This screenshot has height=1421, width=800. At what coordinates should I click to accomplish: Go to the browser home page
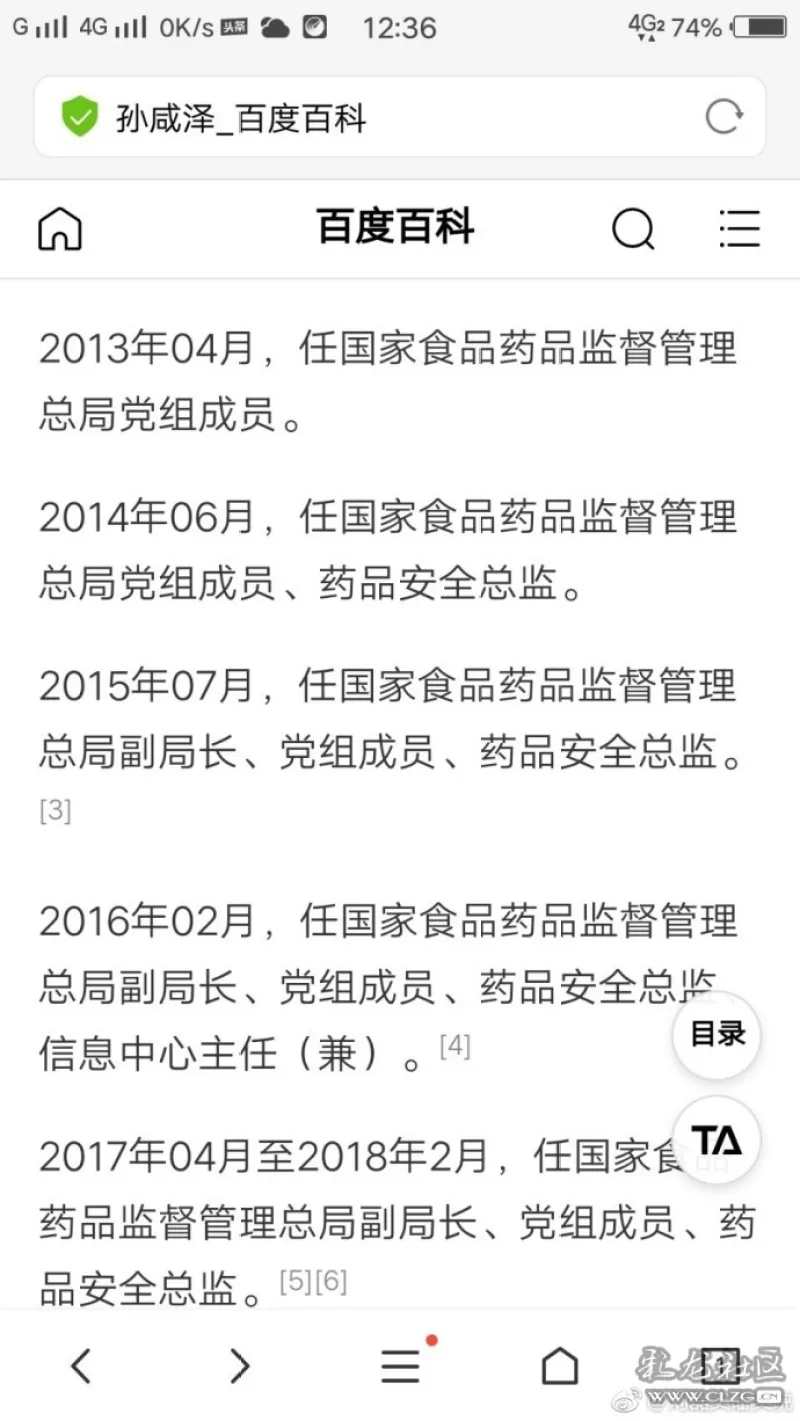(560, 1365)
